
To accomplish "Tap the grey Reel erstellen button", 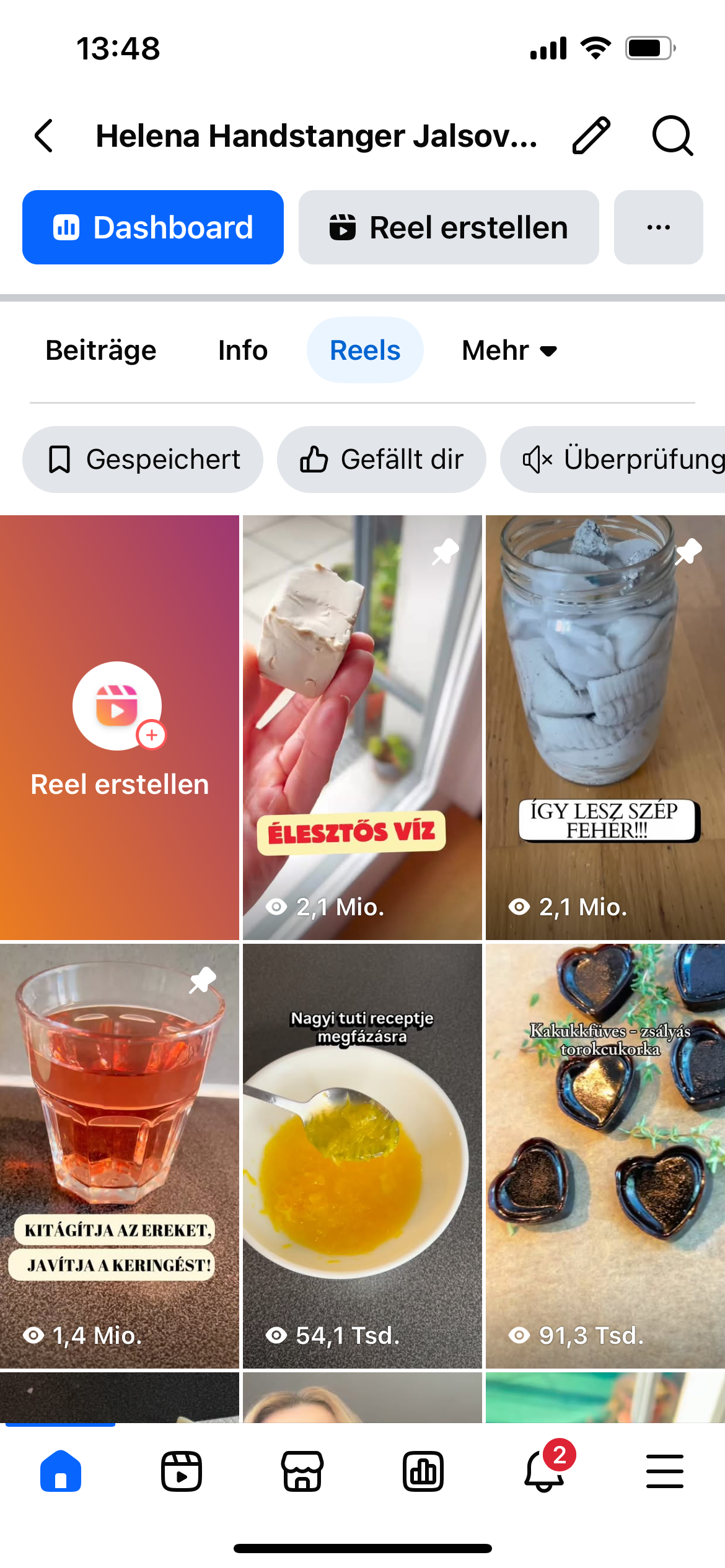I will (449, 227).
